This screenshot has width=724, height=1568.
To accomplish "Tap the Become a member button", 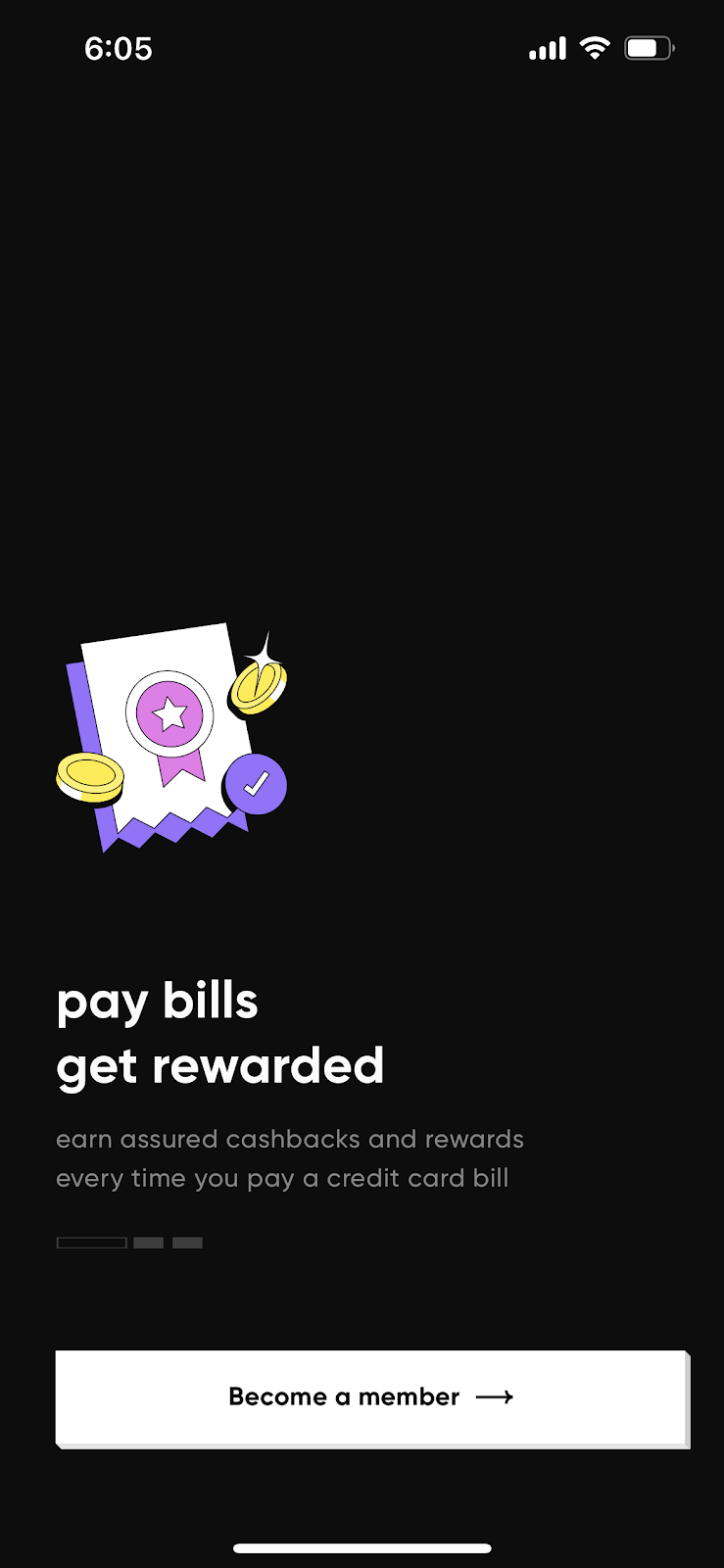I will click(x=371, y=1397).
